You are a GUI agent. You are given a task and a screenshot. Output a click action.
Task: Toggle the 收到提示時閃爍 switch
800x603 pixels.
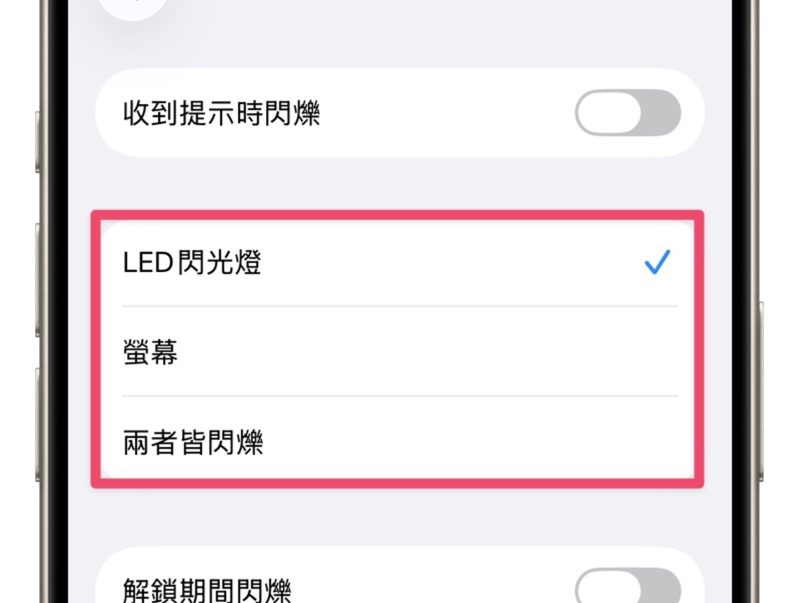[x=627, y=113]
